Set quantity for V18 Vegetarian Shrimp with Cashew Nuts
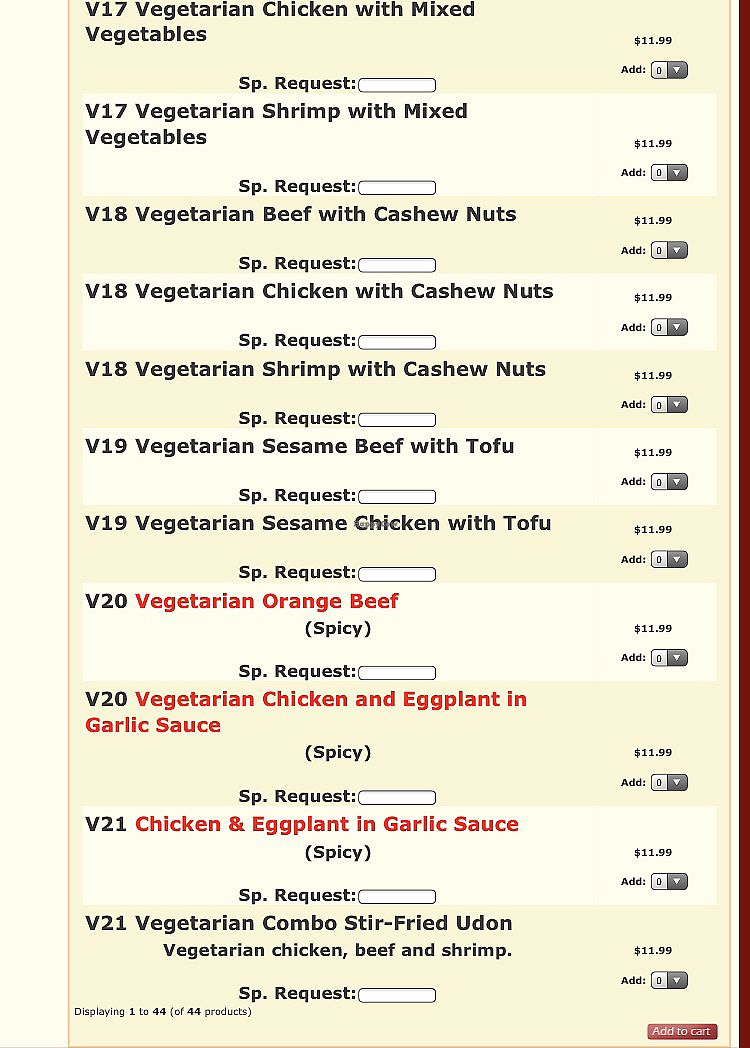The width and height of the screenshot is (750, 1048). tap(670, 405)
